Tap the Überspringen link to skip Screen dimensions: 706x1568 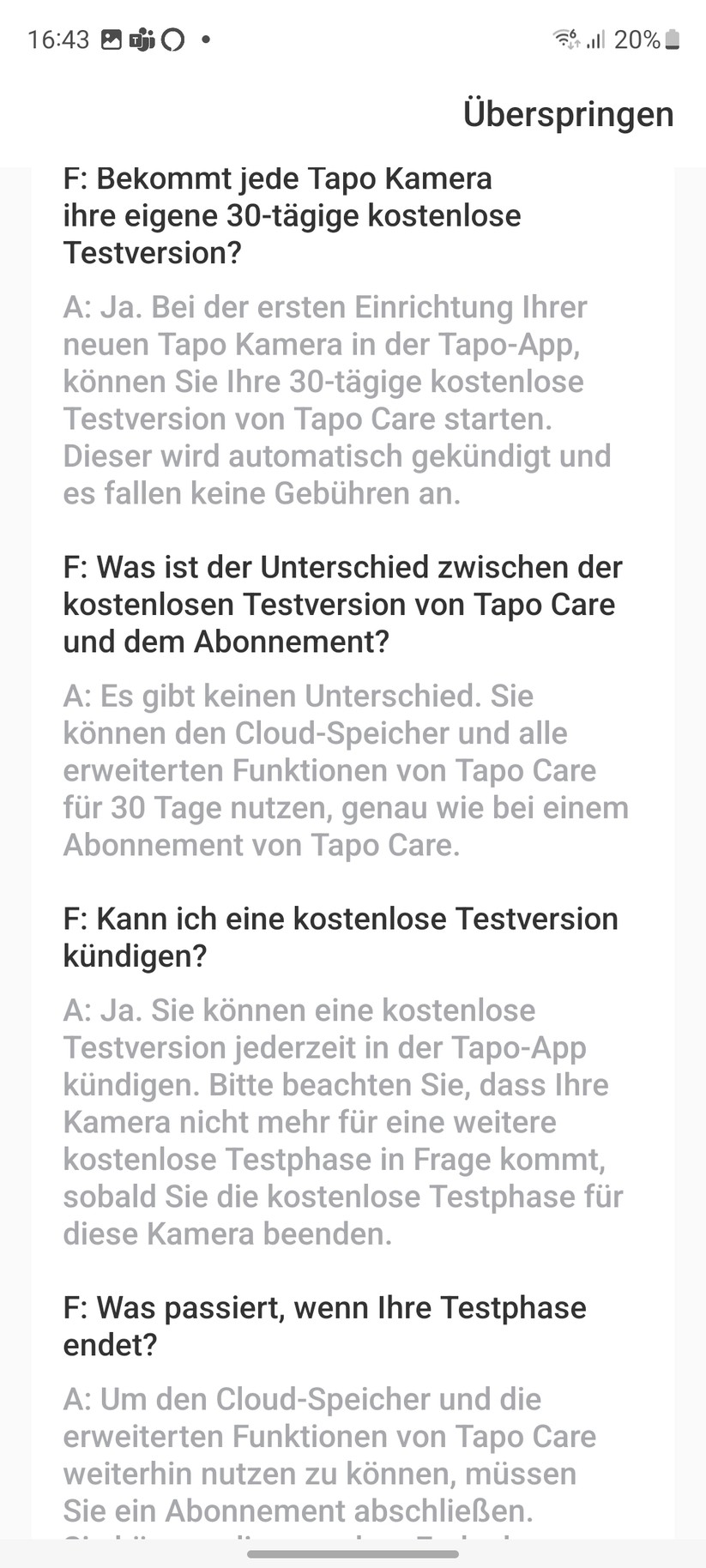(569, 113)
